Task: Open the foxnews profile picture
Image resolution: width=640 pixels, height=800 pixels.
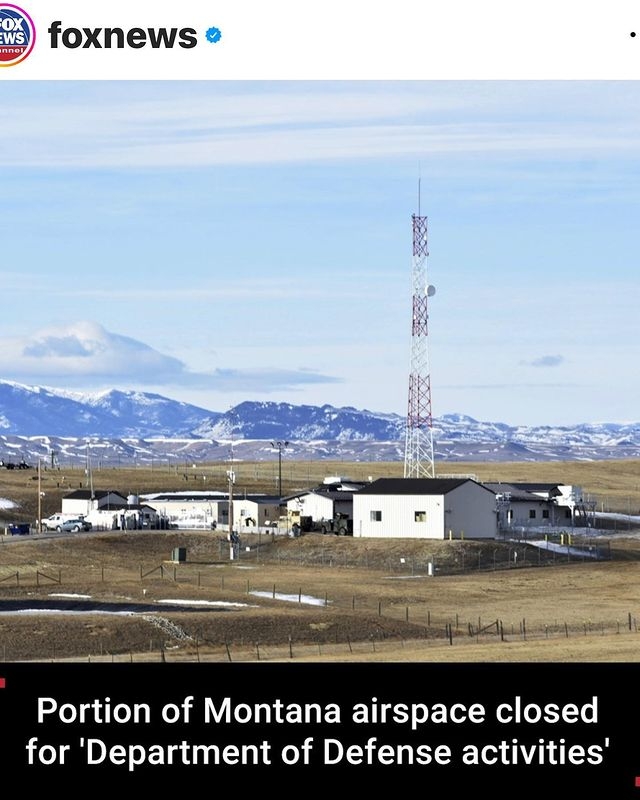Action: click(x=14, y=35)
